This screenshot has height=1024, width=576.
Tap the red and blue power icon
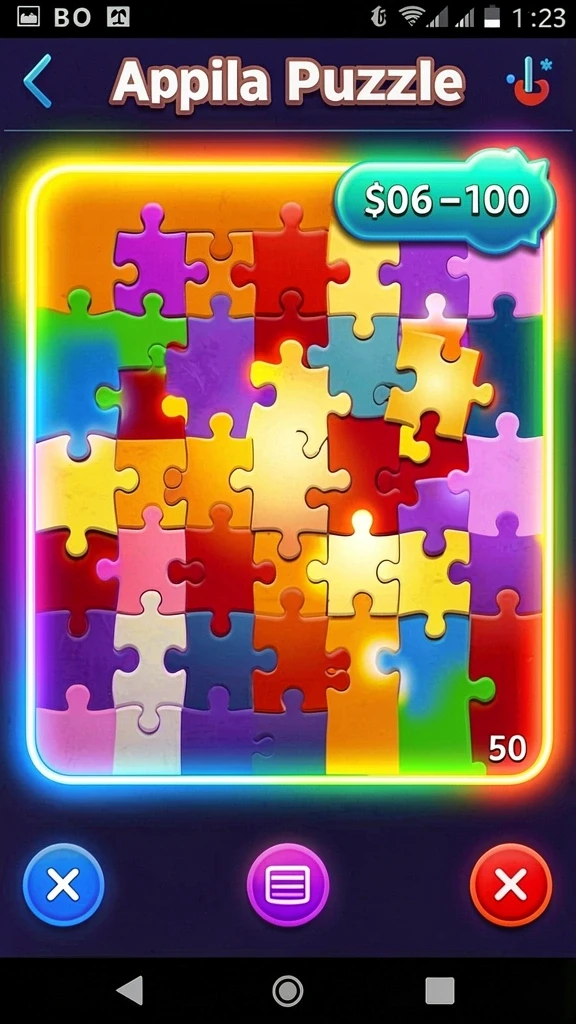(528, 82)
